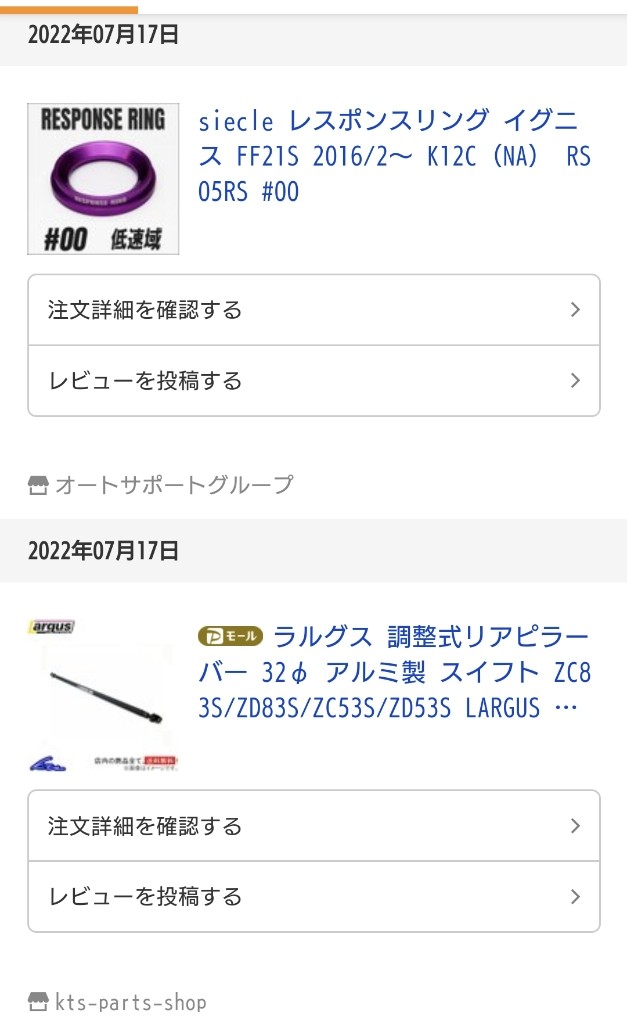Tap the argus pillar bar image
Image resolution: width=627 pixels, height=1024 pixels.
coord(103,695)
